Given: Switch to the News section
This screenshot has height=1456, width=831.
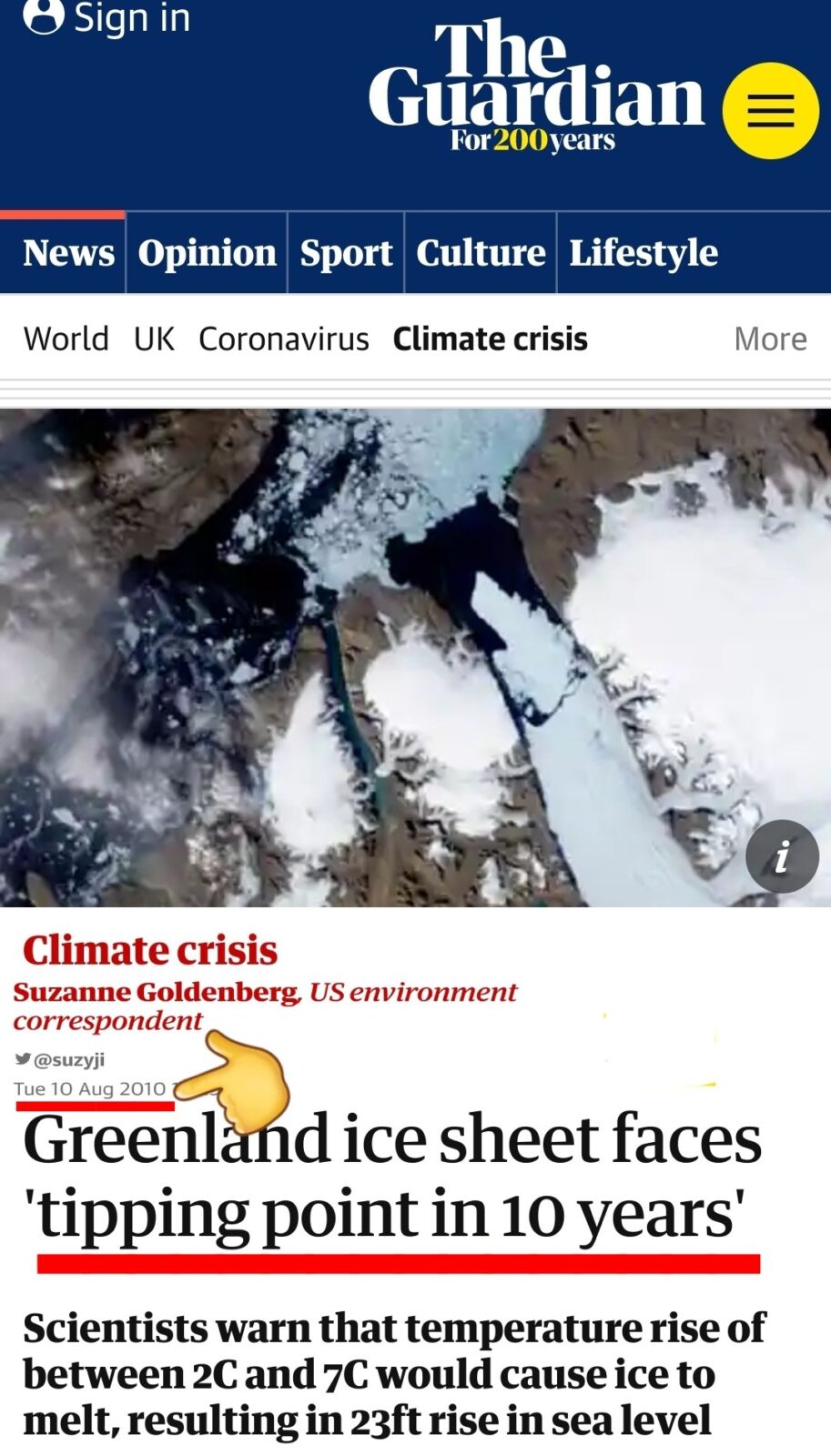Looking at the screenshot, I should tap(68, 253).
